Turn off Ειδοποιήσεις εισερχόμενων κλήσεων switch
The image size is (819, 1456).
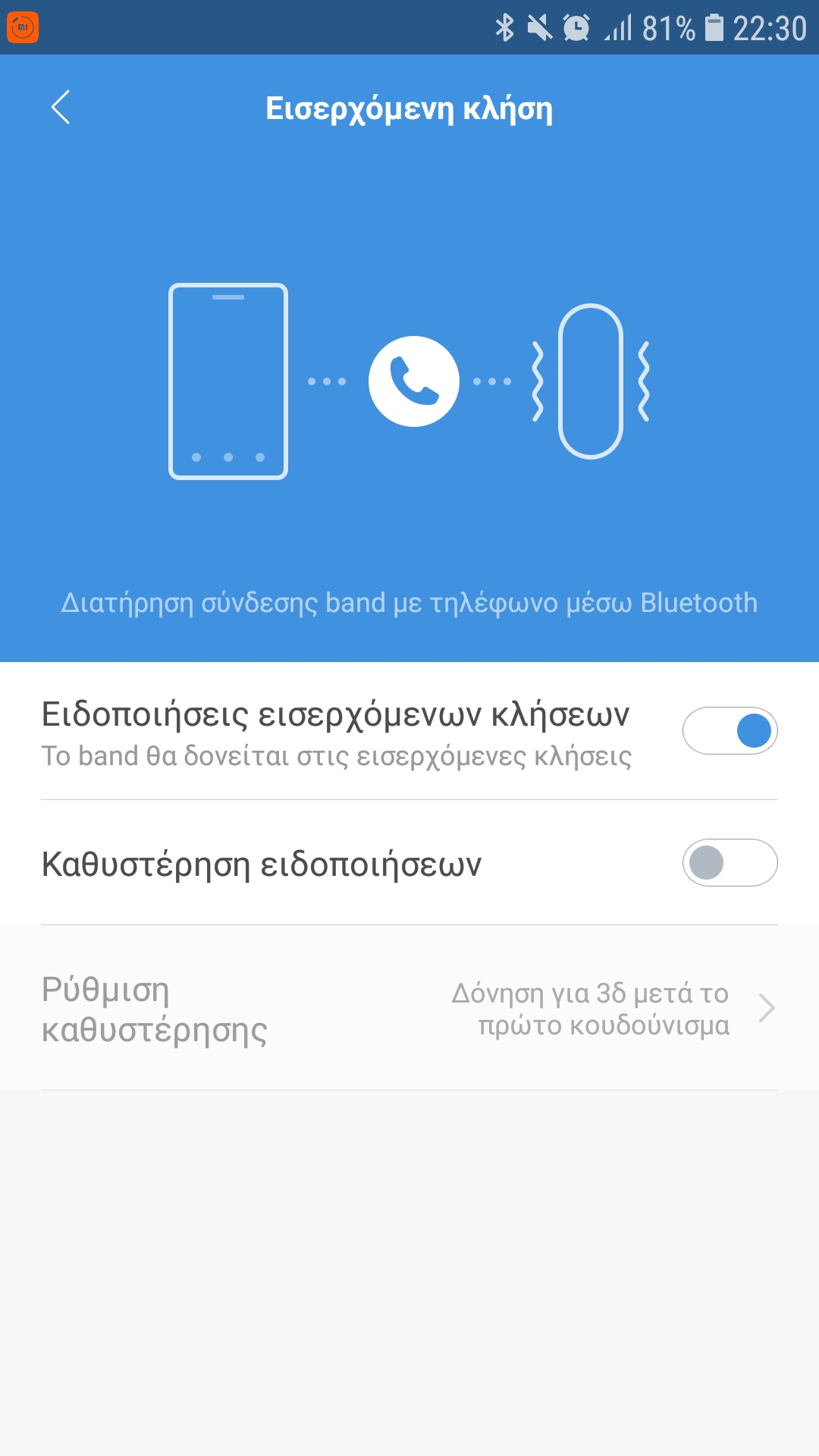tap(730, 730)
